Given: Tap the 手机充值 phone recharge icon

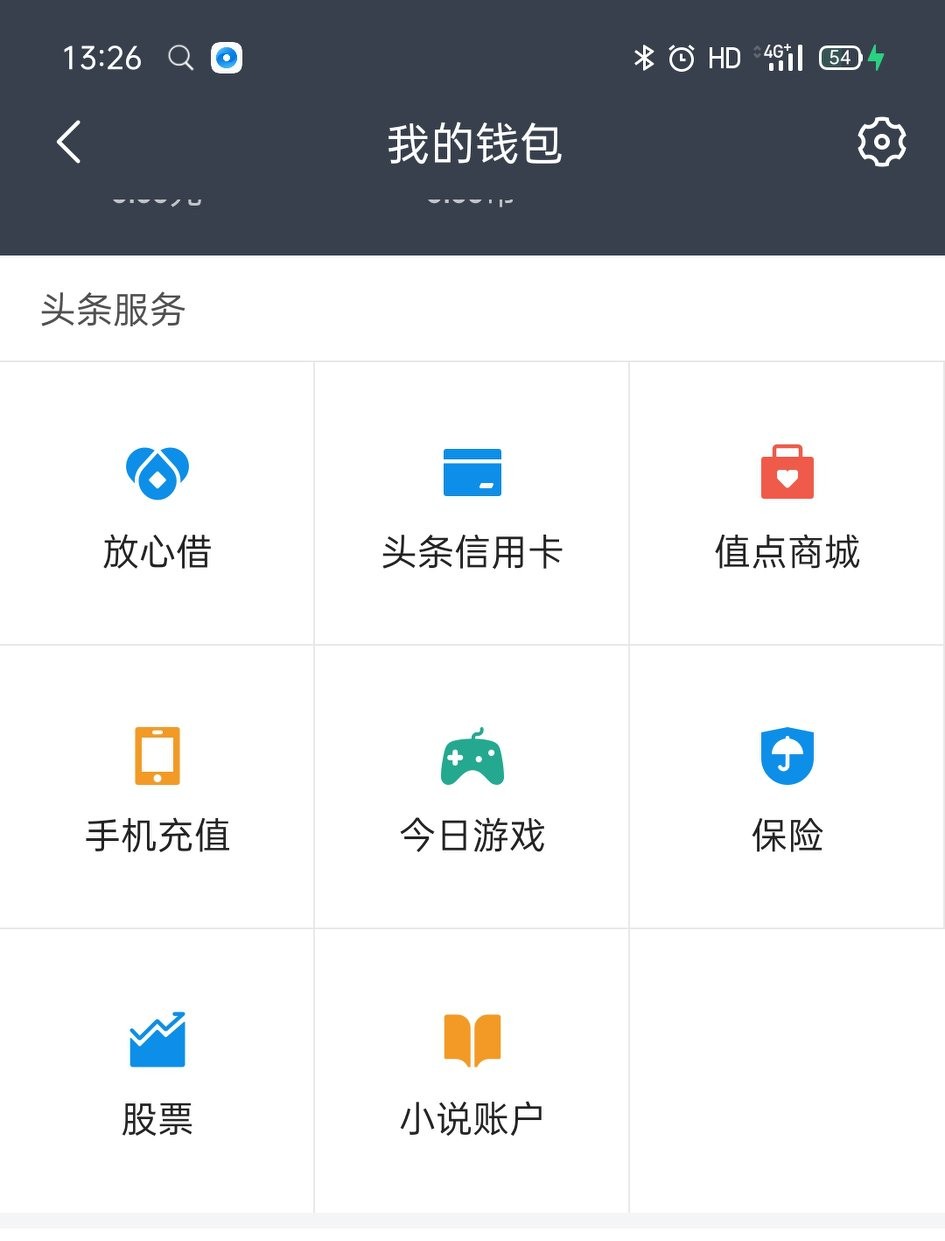Looking at the screenshot, I should (156, 755).
